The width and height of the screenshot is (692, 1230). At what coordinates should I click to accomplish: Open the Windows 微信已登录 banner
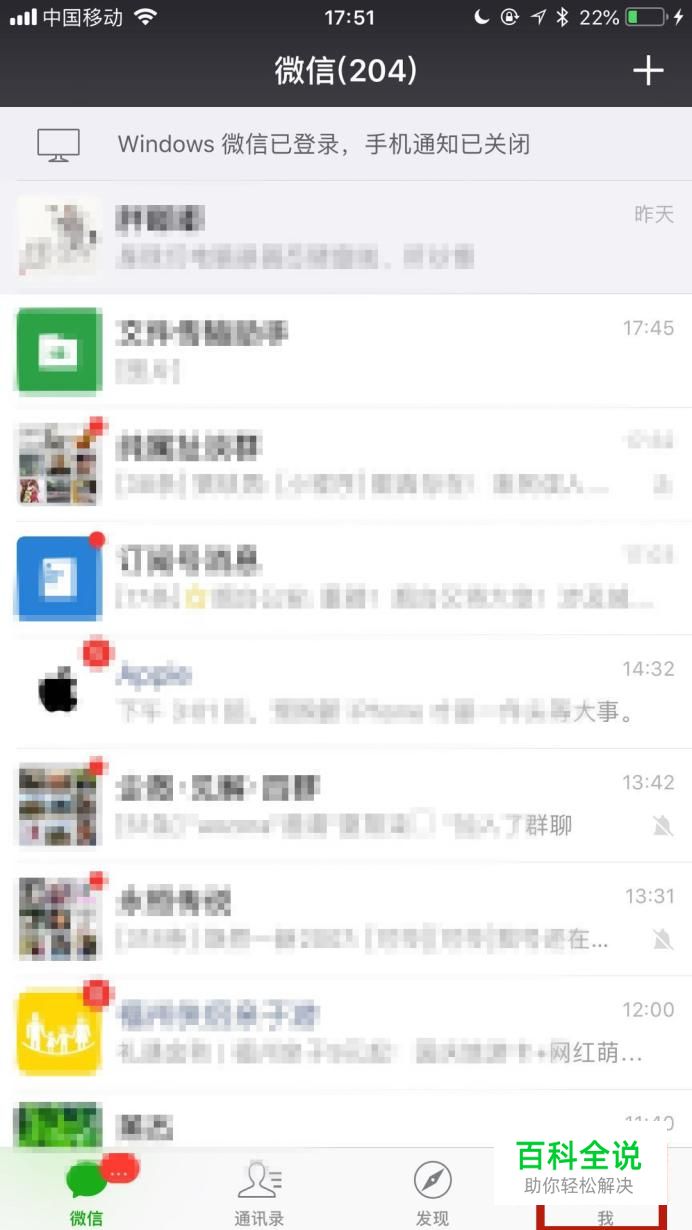tap(346, 144)
